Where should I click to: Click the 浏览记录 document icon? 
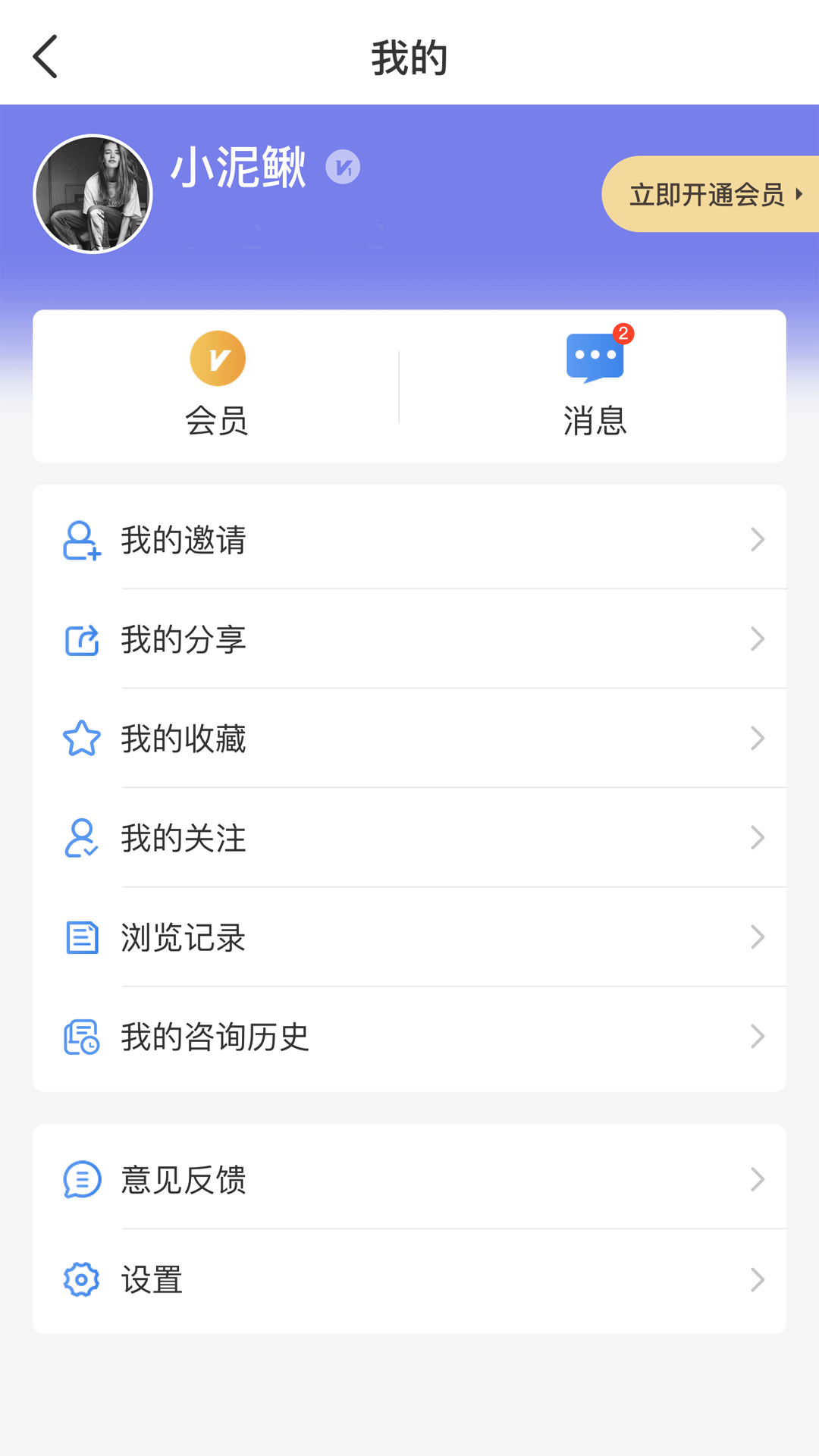tap(81, 937)
